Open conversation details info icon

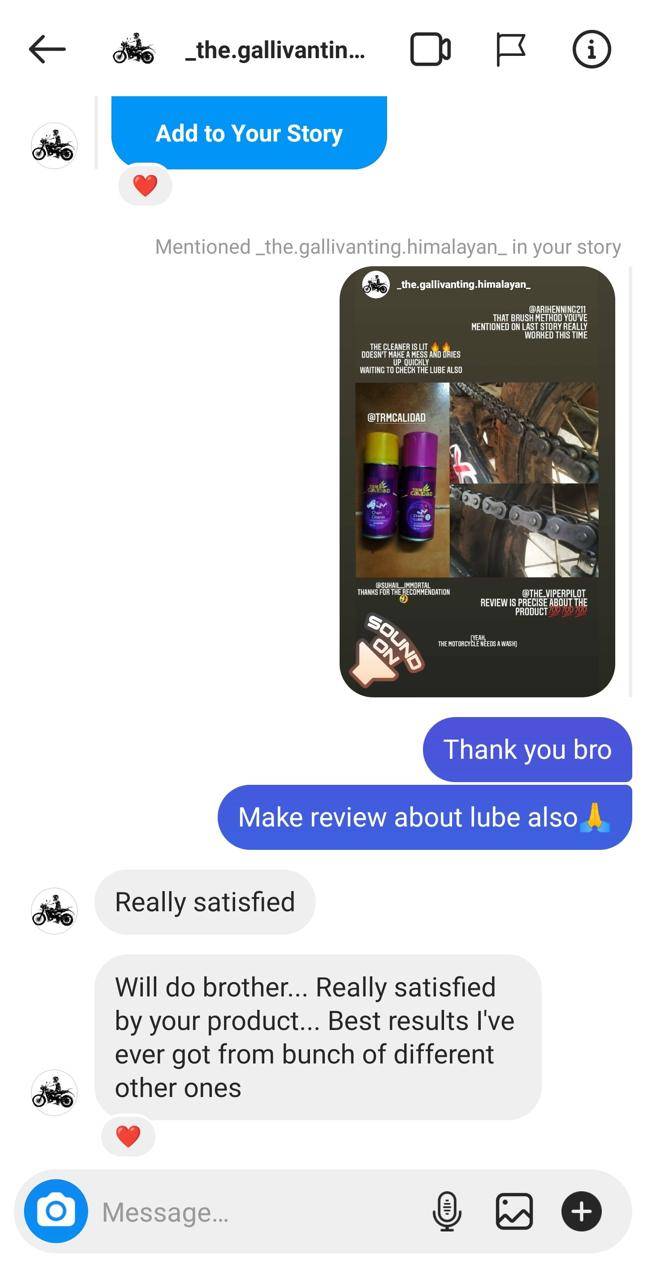pos(591,49)
